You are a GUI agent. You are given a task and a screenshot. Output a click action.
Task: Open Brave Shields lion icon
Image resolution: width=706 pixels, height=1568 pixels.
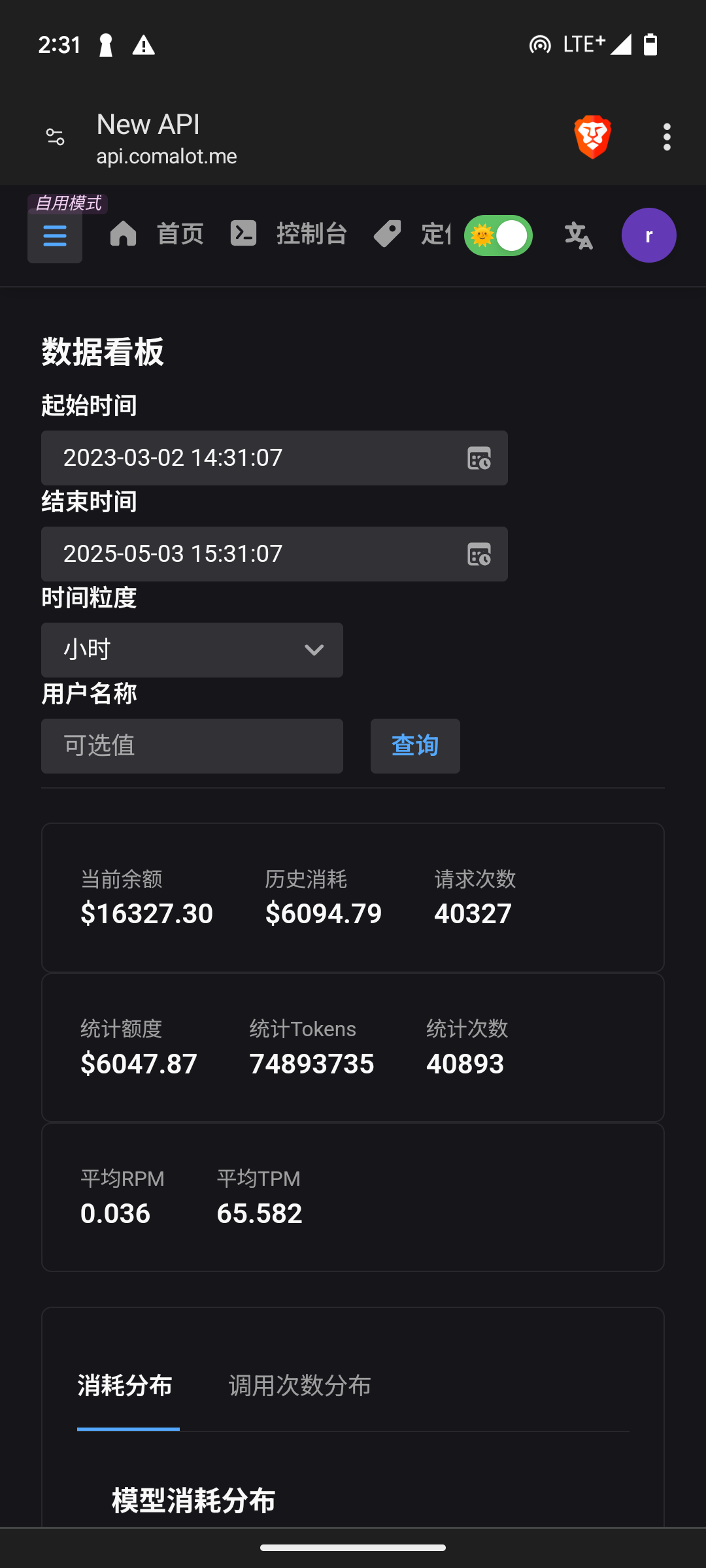593,137
